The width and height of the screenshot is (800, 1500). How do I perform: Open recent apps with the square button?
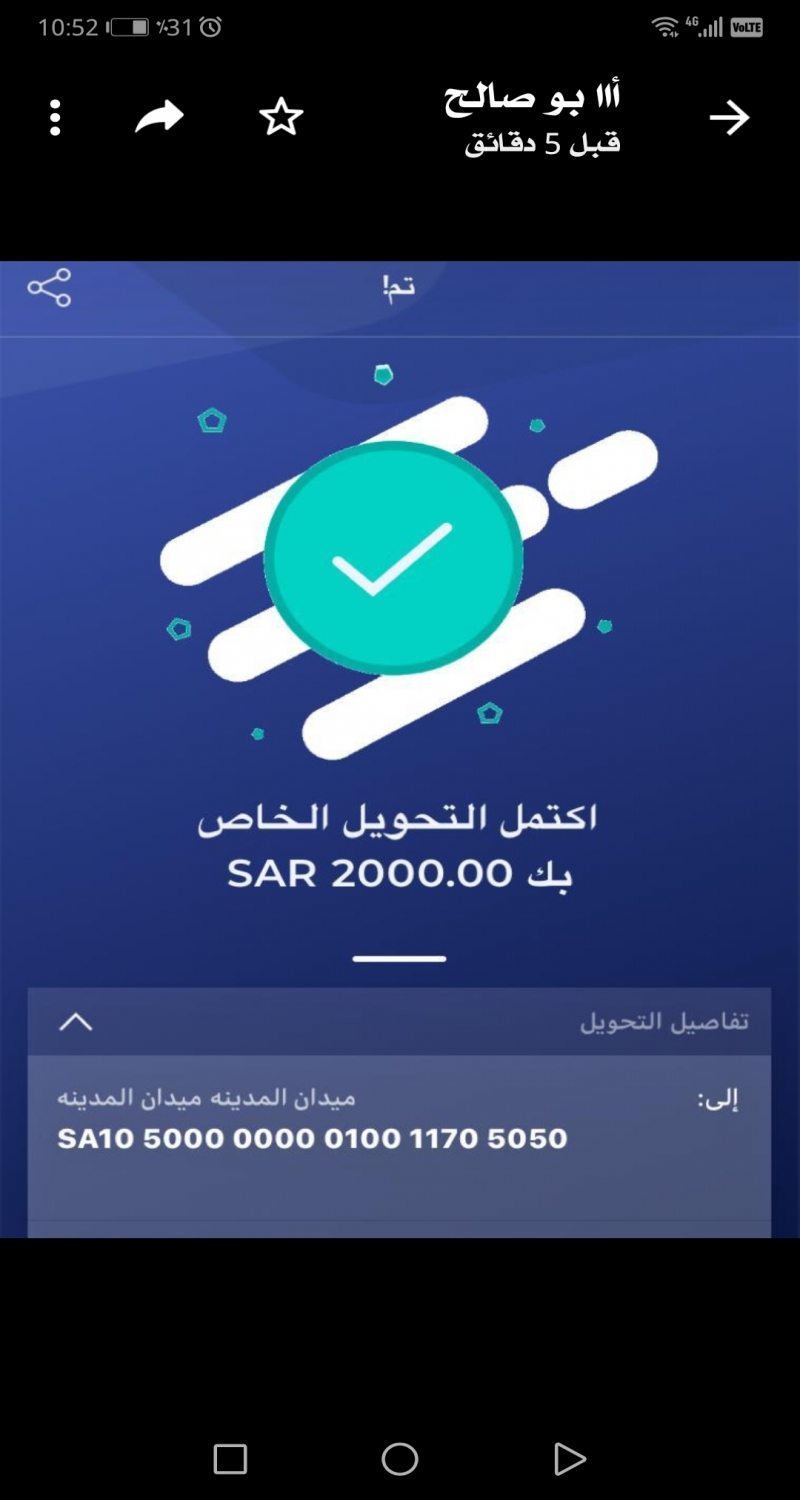tap(230, 1459)
